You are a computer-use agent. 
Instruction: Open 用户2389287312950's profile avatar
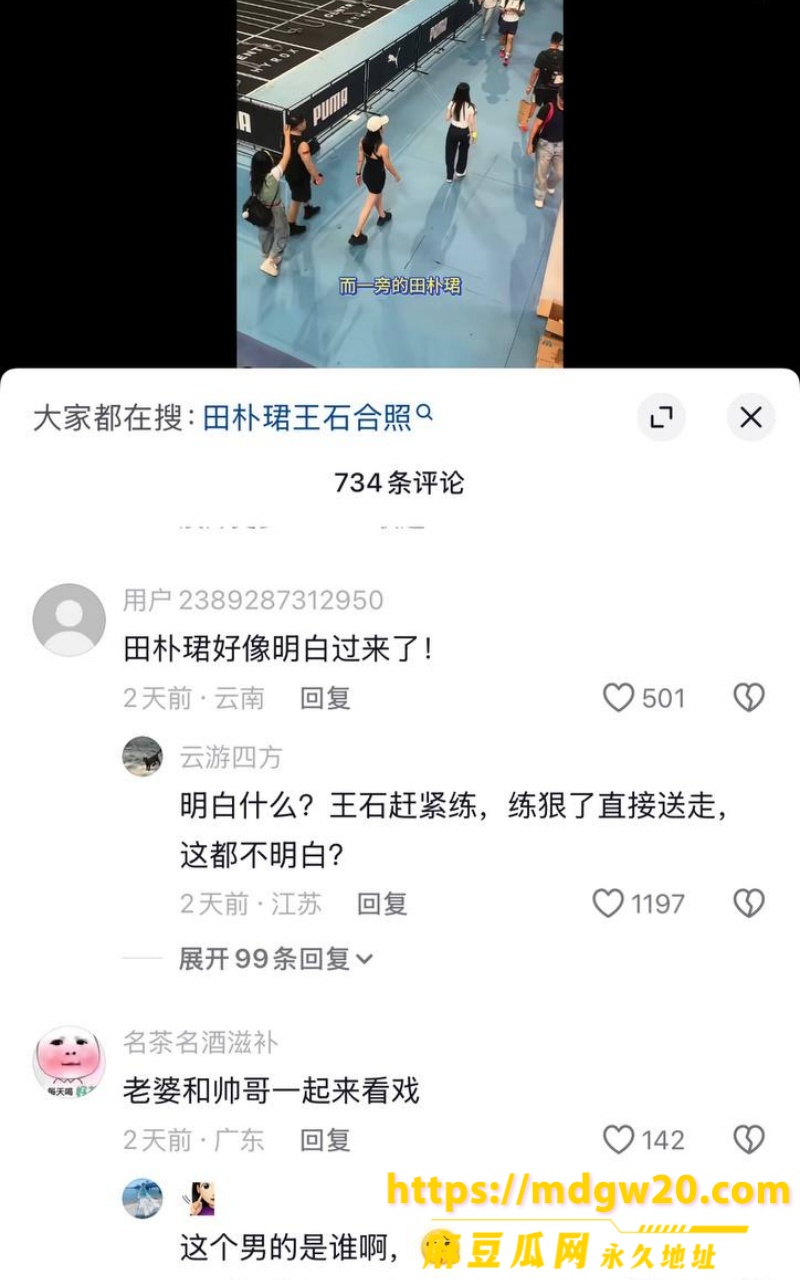tap(69, 620)
